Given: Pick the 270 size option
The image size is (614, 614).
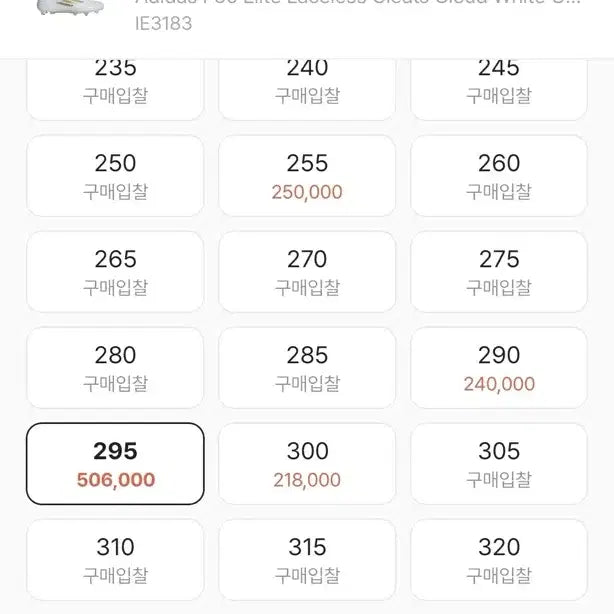Looking at the screenshot, I should pyautogui.click(x=307, y=272).
